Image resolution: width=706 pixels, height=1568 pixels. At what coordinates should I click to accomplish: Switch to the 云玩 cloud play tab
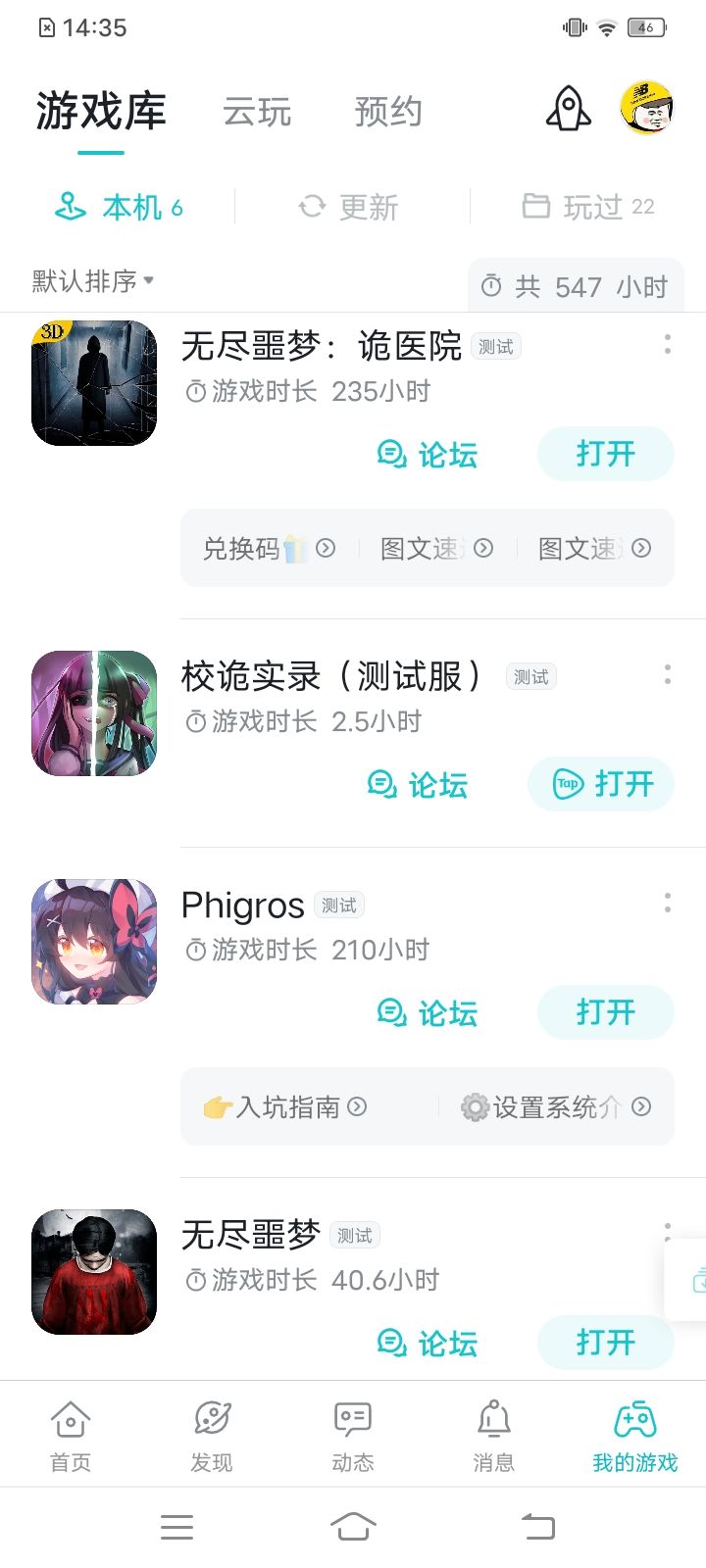click(x=258, y=111)
